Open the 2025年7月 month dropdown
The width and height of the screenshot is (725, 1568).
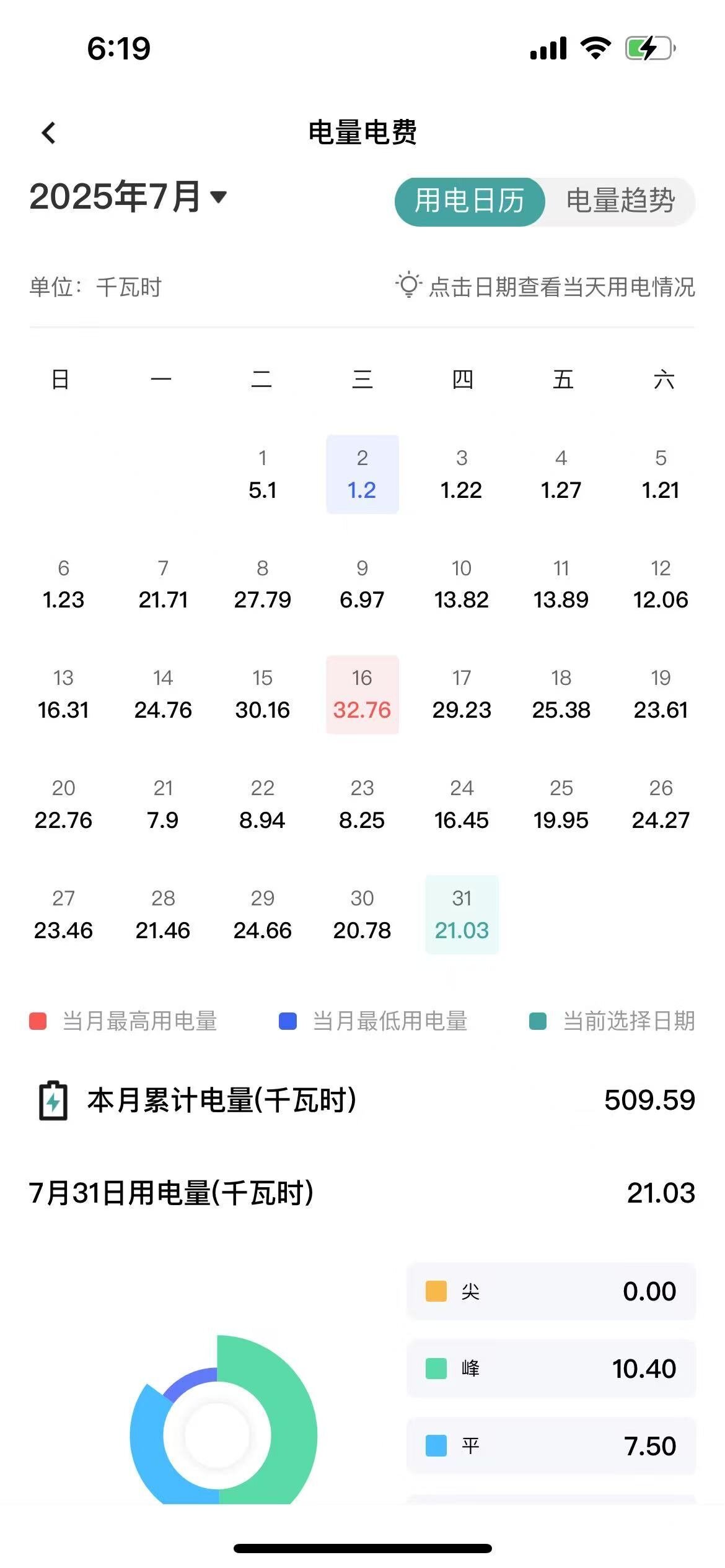(x=128, y=197)
